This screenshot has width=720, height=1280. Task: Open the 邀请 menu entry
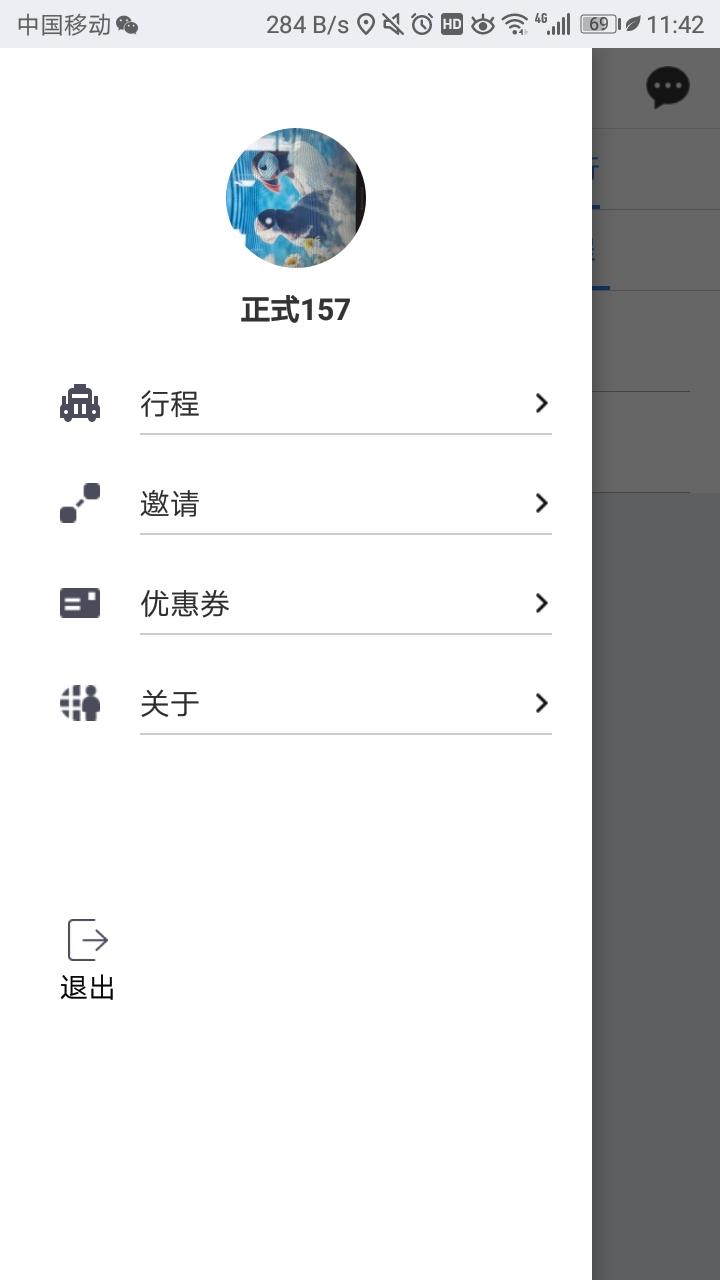click(170, 503)
